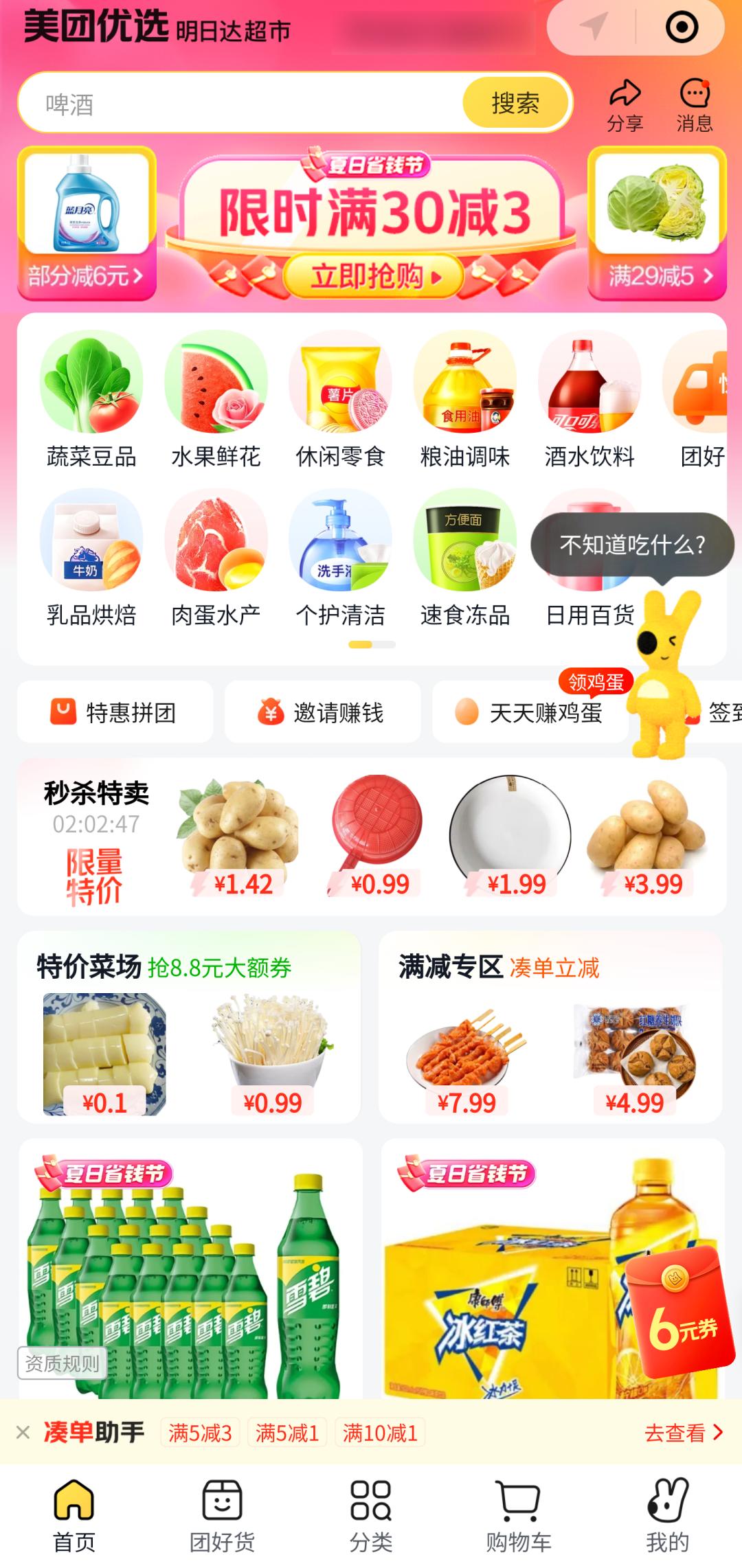Tap 邀请赚钱 to invite friends
The width and height of the screenshot is (742, 1568).
[x=322, y=712]
